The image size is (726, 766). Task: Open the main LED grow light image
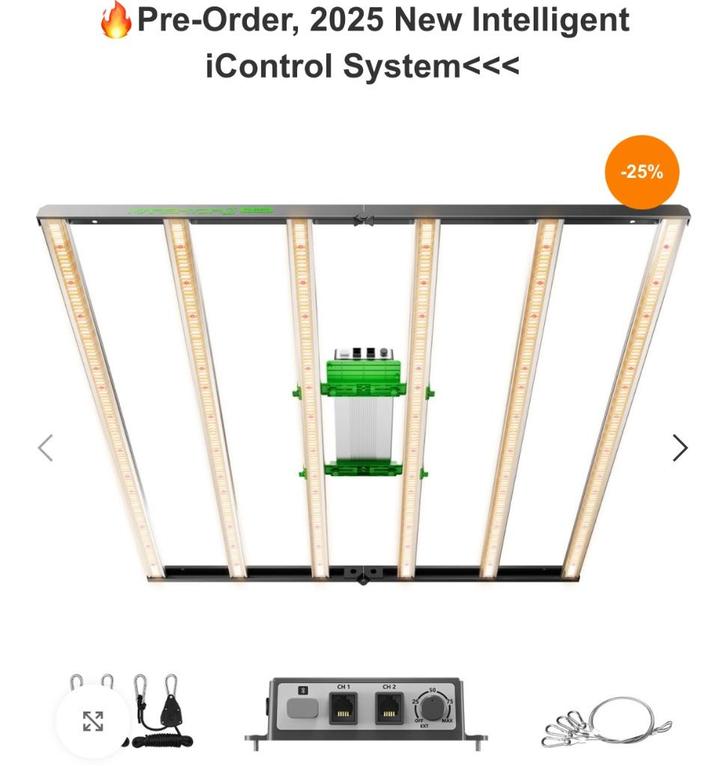coord(362,395)
